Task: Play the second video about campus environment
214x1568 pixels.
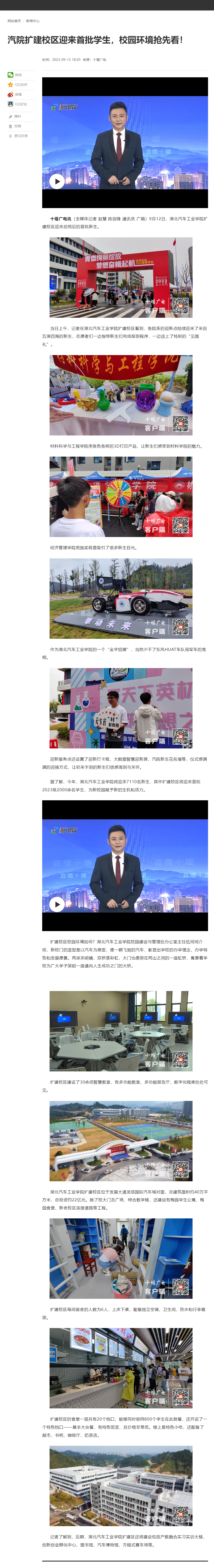Action: click(x=57, y=904)
